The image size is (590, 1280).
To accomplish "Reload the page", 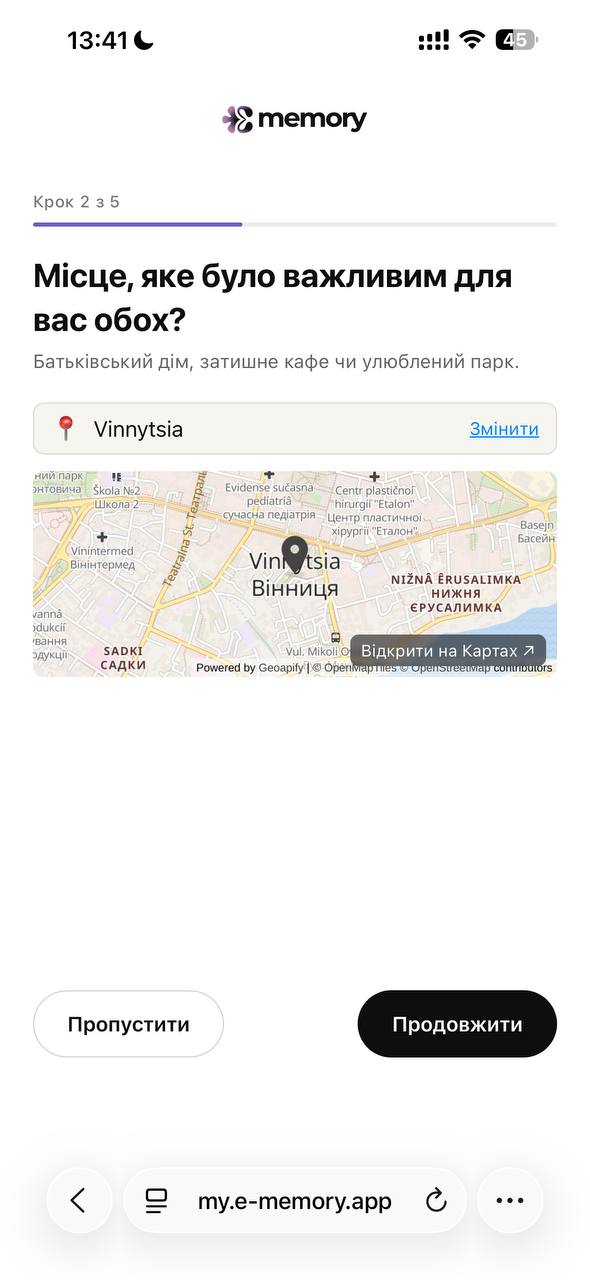I will (436, 1201).
